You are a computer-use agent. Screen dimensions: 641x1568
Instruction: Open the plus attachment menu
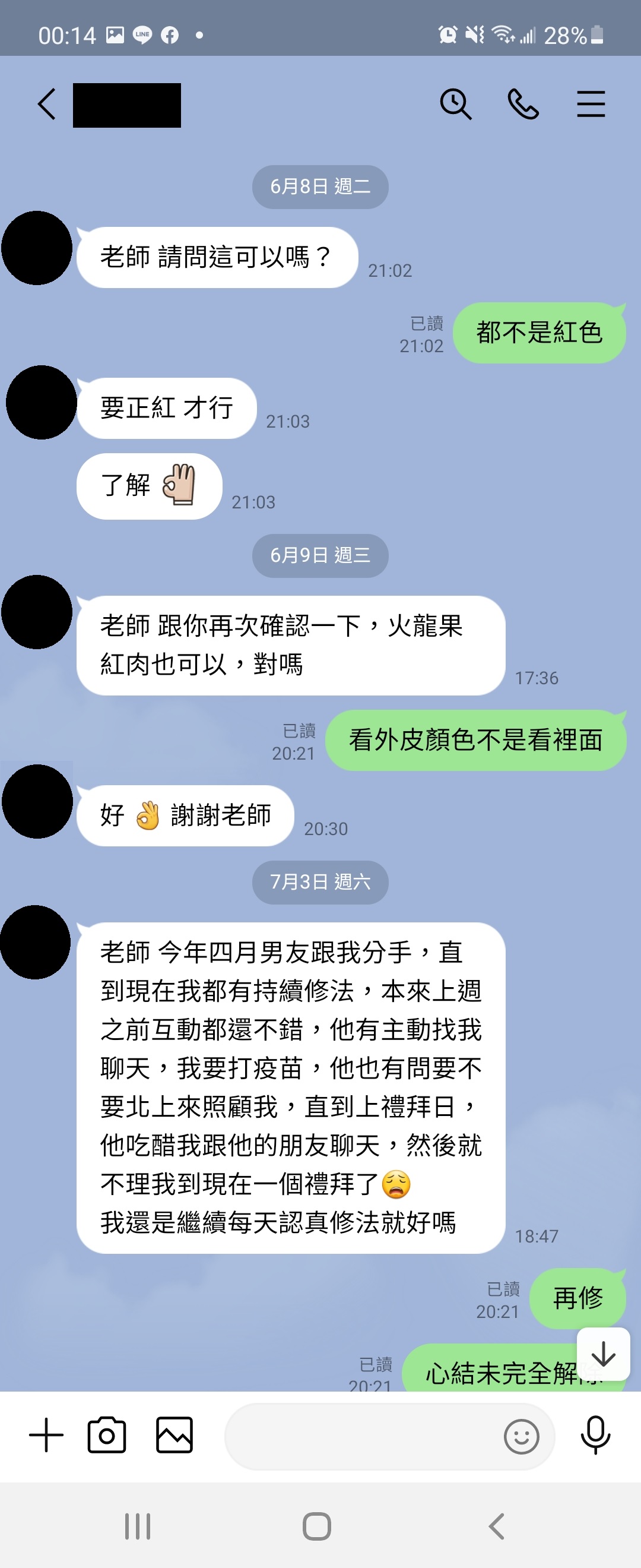pyautogui.click(x=46, y=1436)
